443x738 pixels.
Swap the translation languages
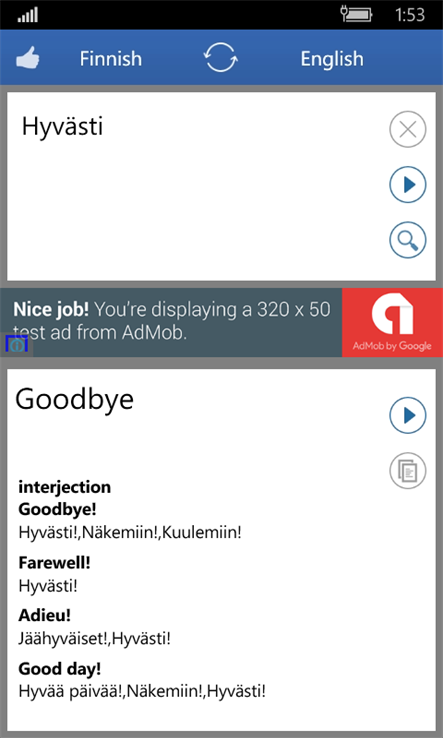(x=221, y=57)
